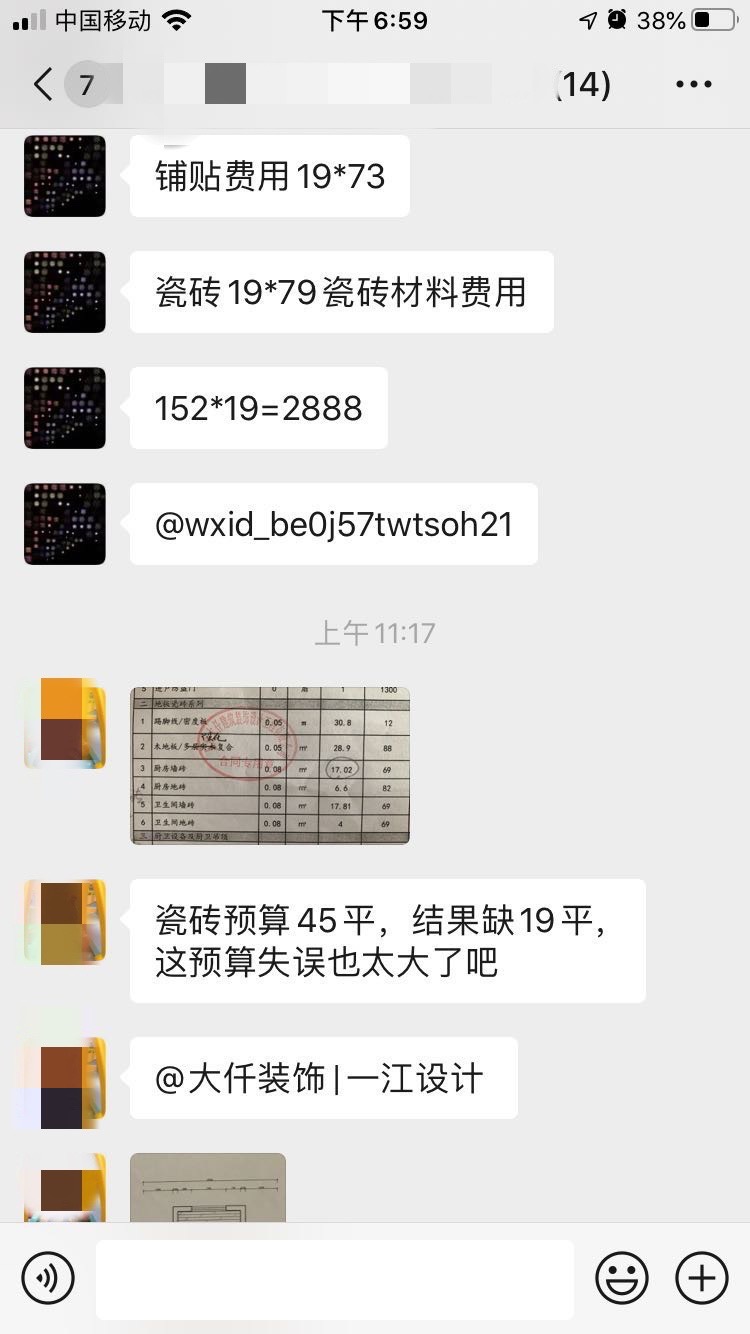
Task: Tap the message text field
Action: tap(334, 1278)
